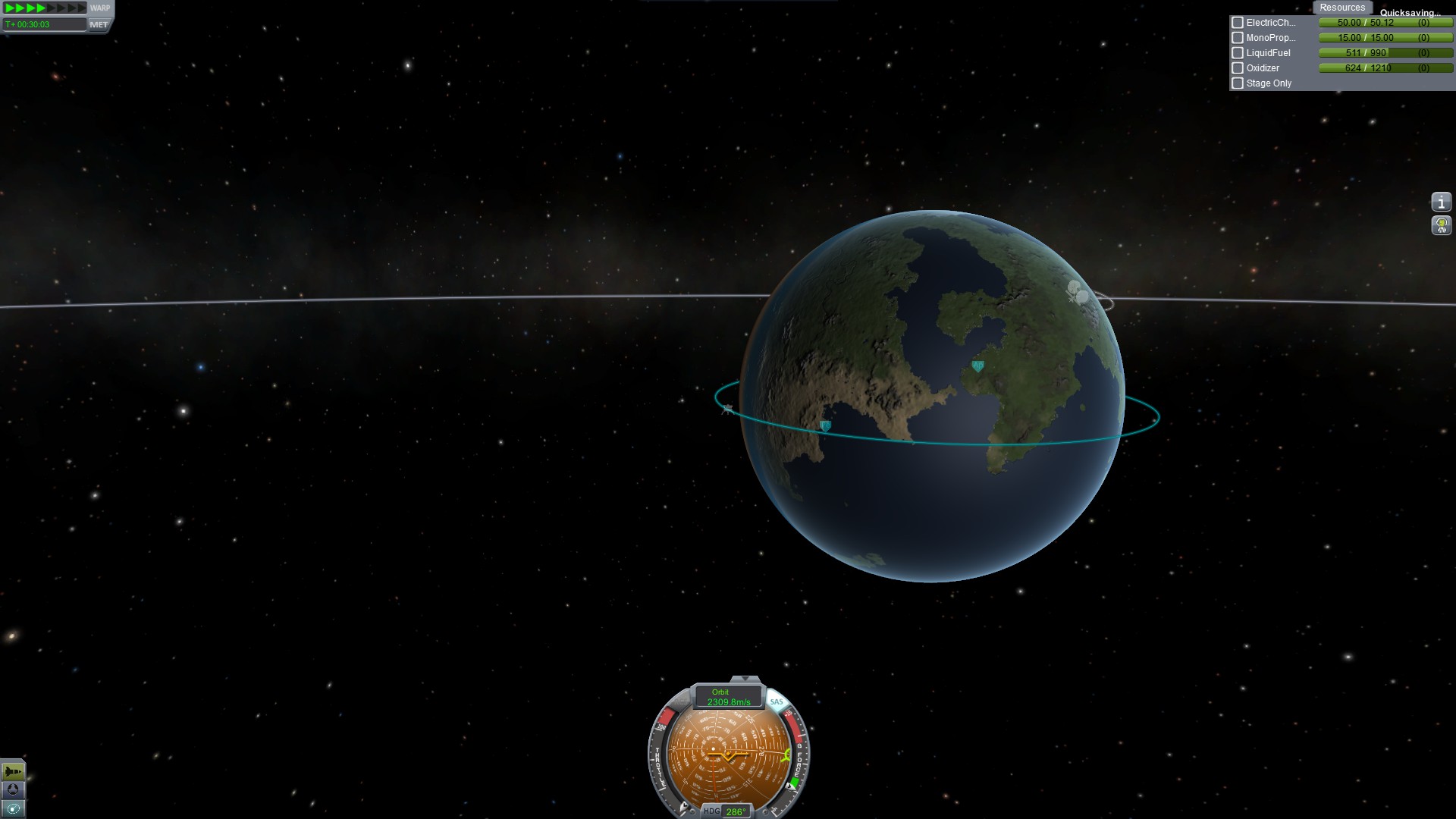Switch to staging flight mode
Image resolution: width=1456 pixels, height=819 pixels.
point(13,772)
